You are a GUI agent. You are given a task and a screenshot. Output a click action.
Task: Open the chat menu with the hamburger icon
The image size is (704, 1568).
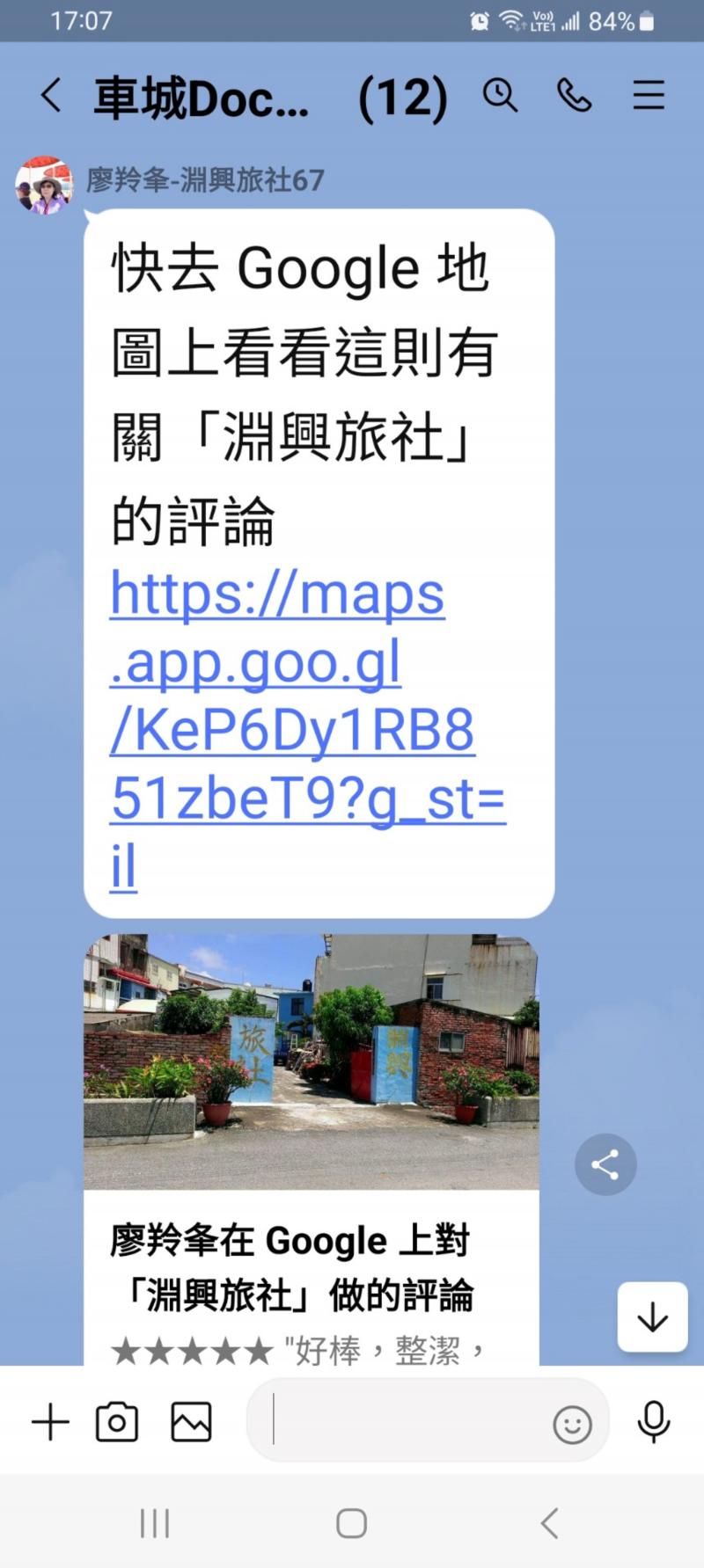coord(649,96)
